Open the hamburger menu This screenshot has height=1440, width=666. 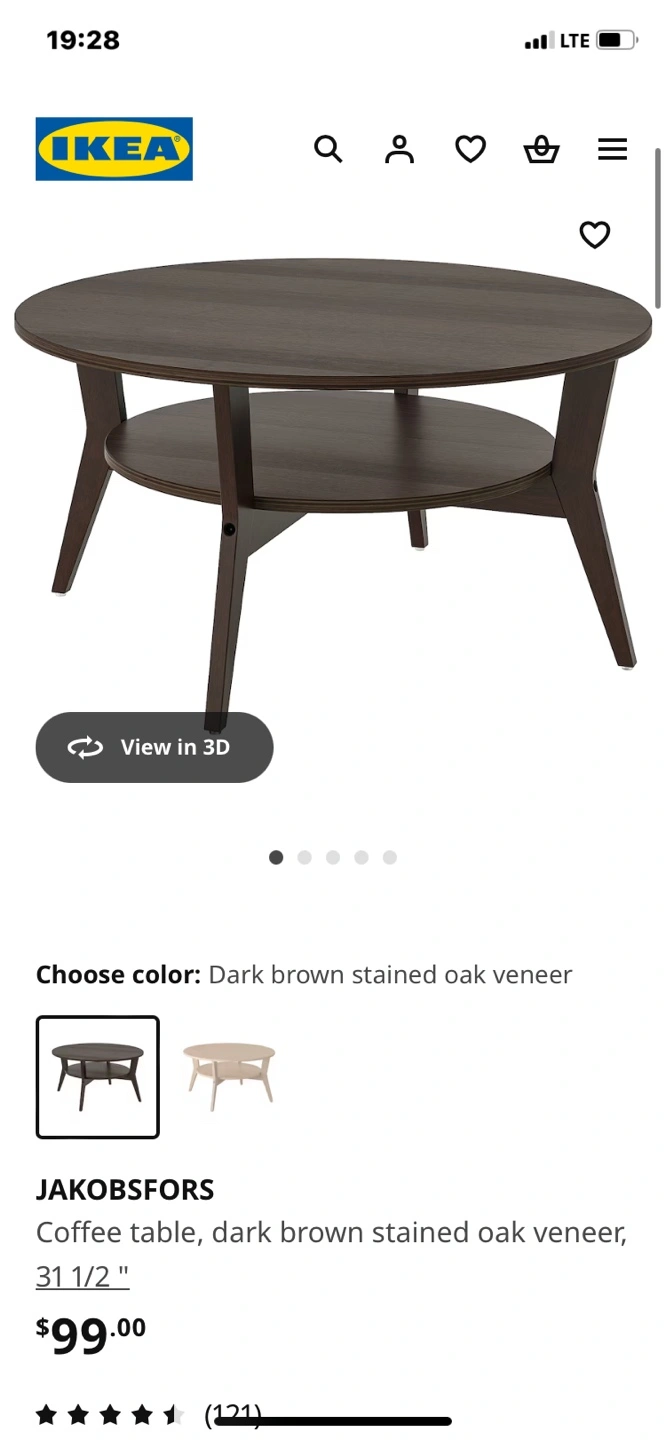pos(612,150)
